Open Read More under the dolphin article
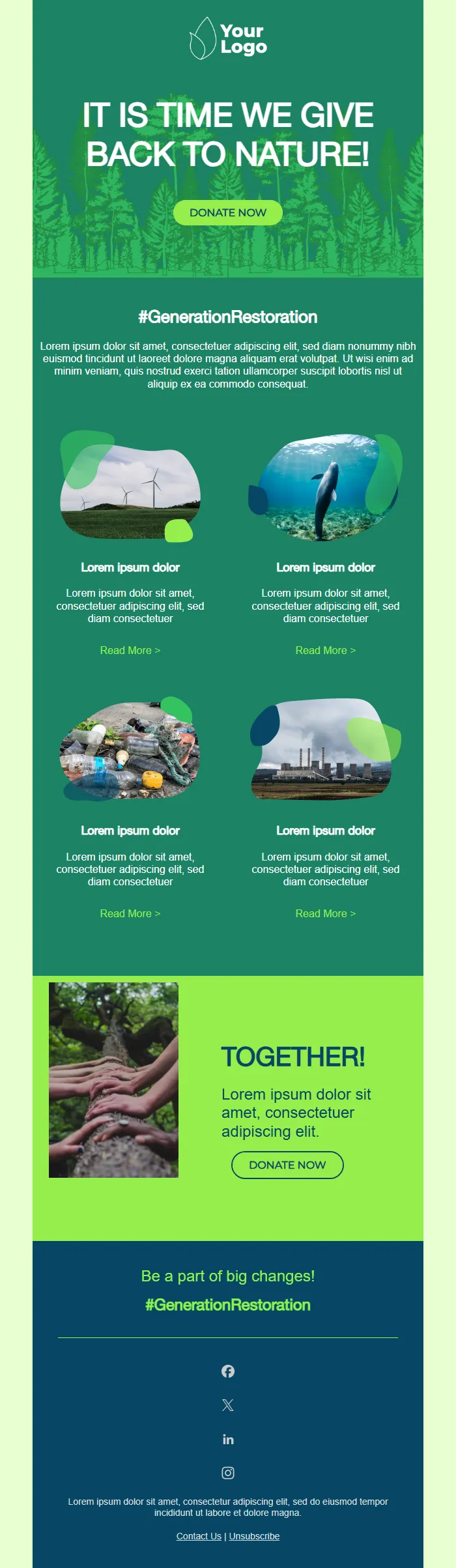This screenshot has height=1568, width=456. [325, 650]
